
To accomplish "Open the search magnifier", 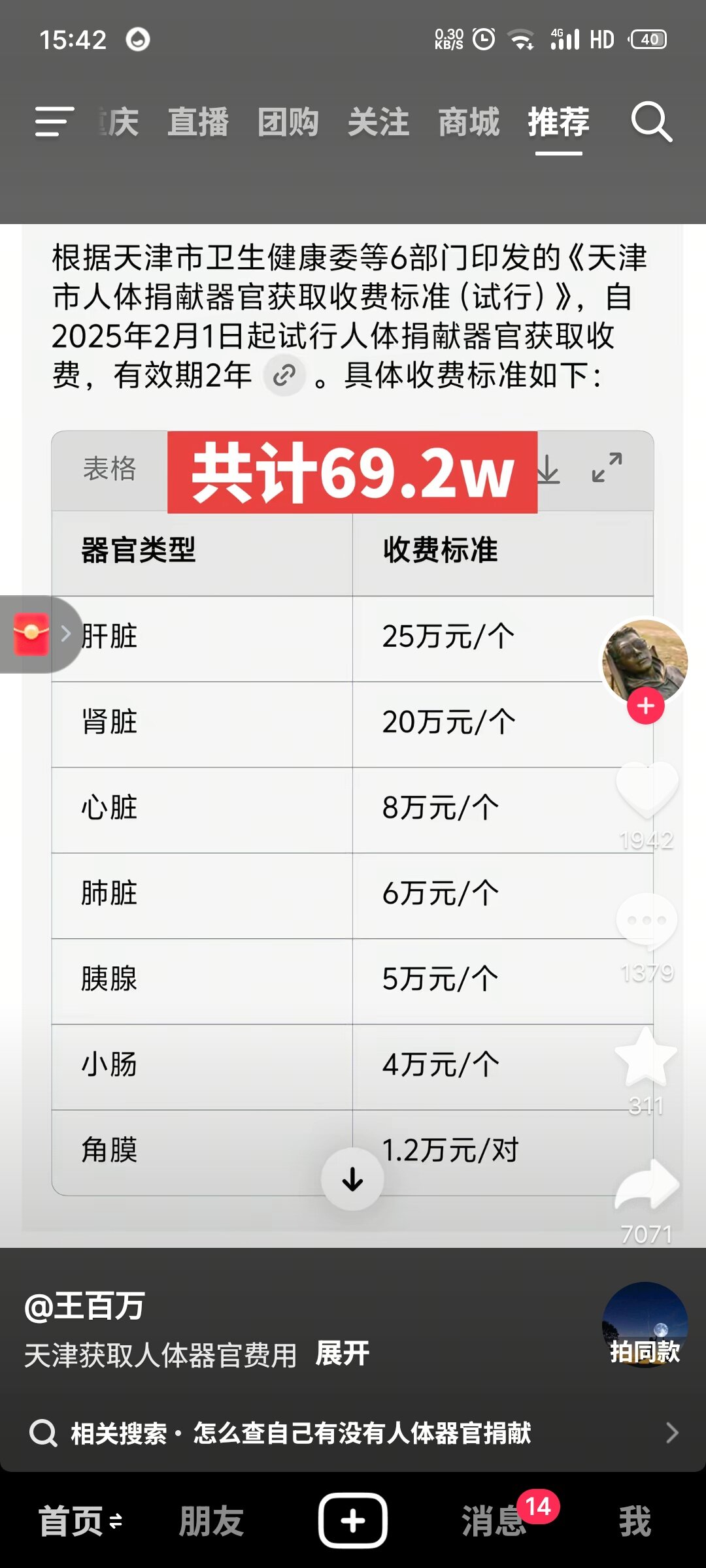I will coord(651,122).
